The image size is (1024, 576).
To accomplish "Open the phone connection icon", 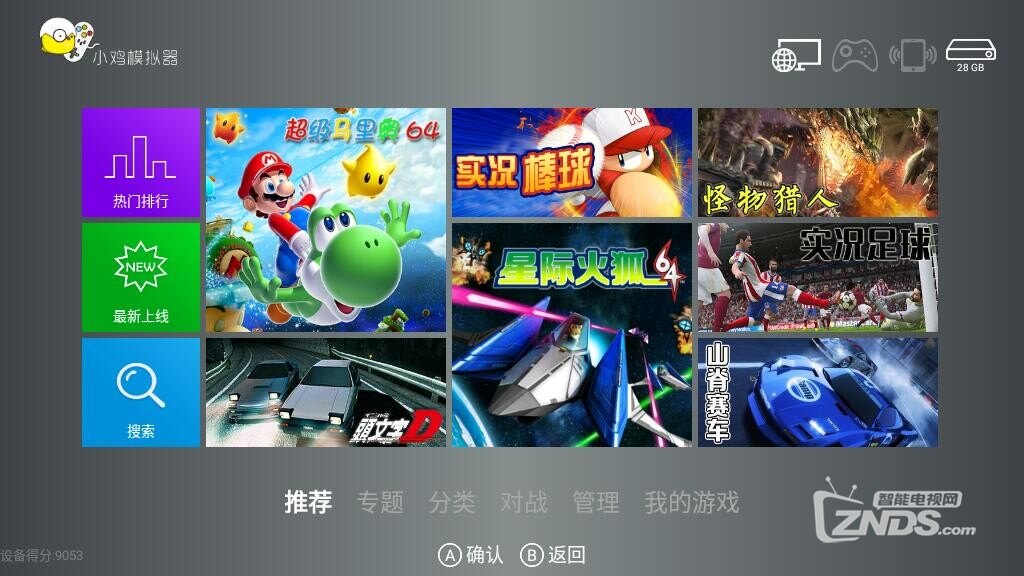I will click(913, 55).
